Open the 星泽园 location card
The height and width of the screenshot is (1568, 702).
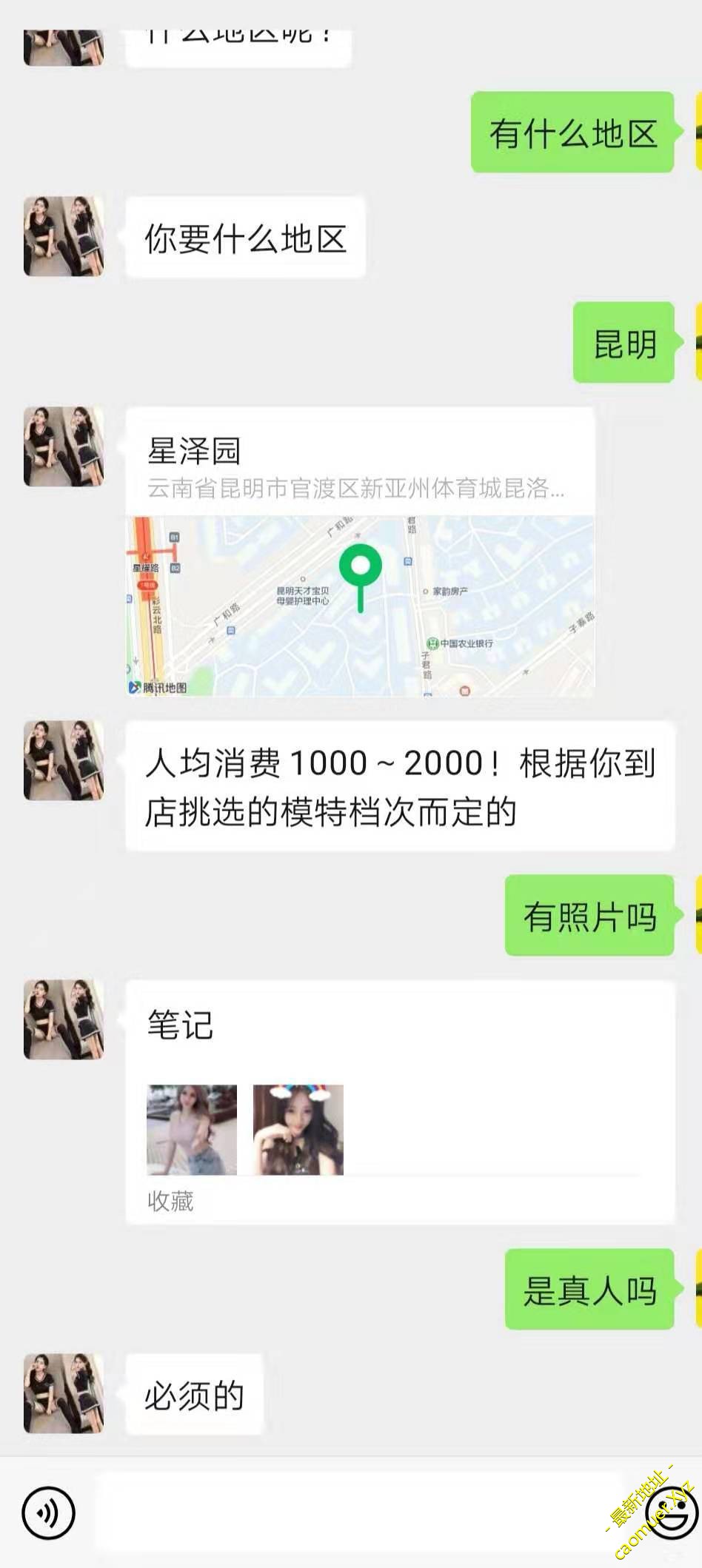point(360,551)
